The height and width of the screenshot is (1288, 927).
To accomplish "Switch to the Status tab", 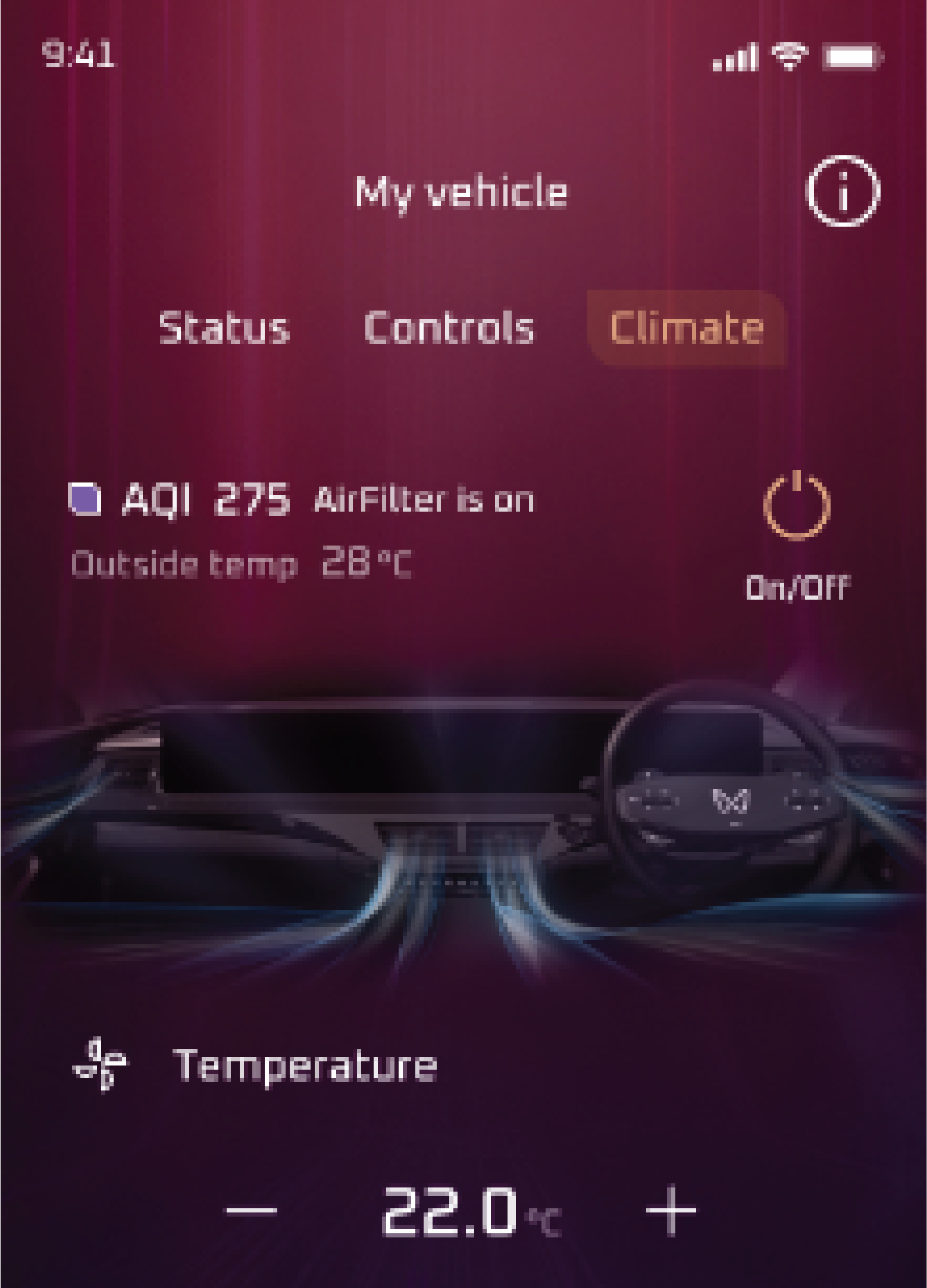I will coord(224,328).
